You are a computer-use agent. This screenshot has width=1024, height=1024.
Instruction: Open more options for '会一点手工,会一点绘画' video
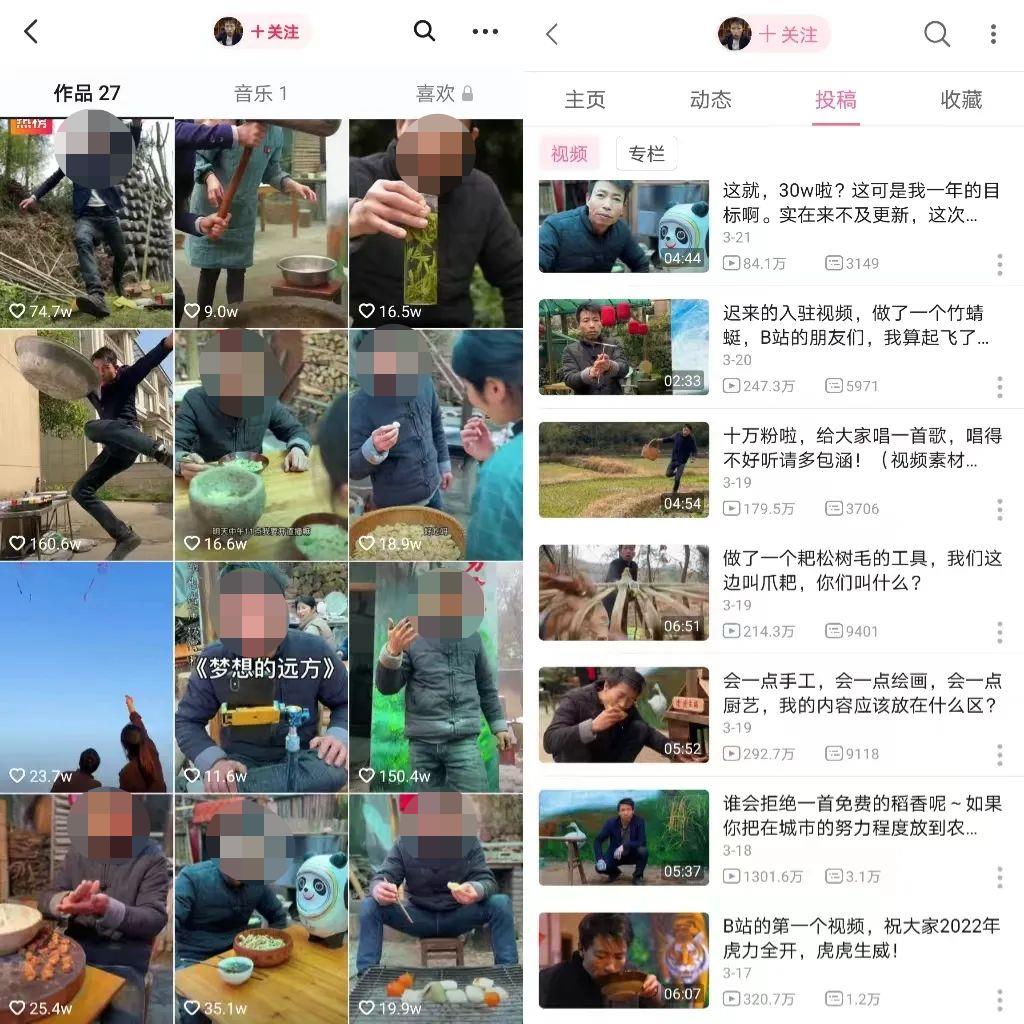pos(999,754)
